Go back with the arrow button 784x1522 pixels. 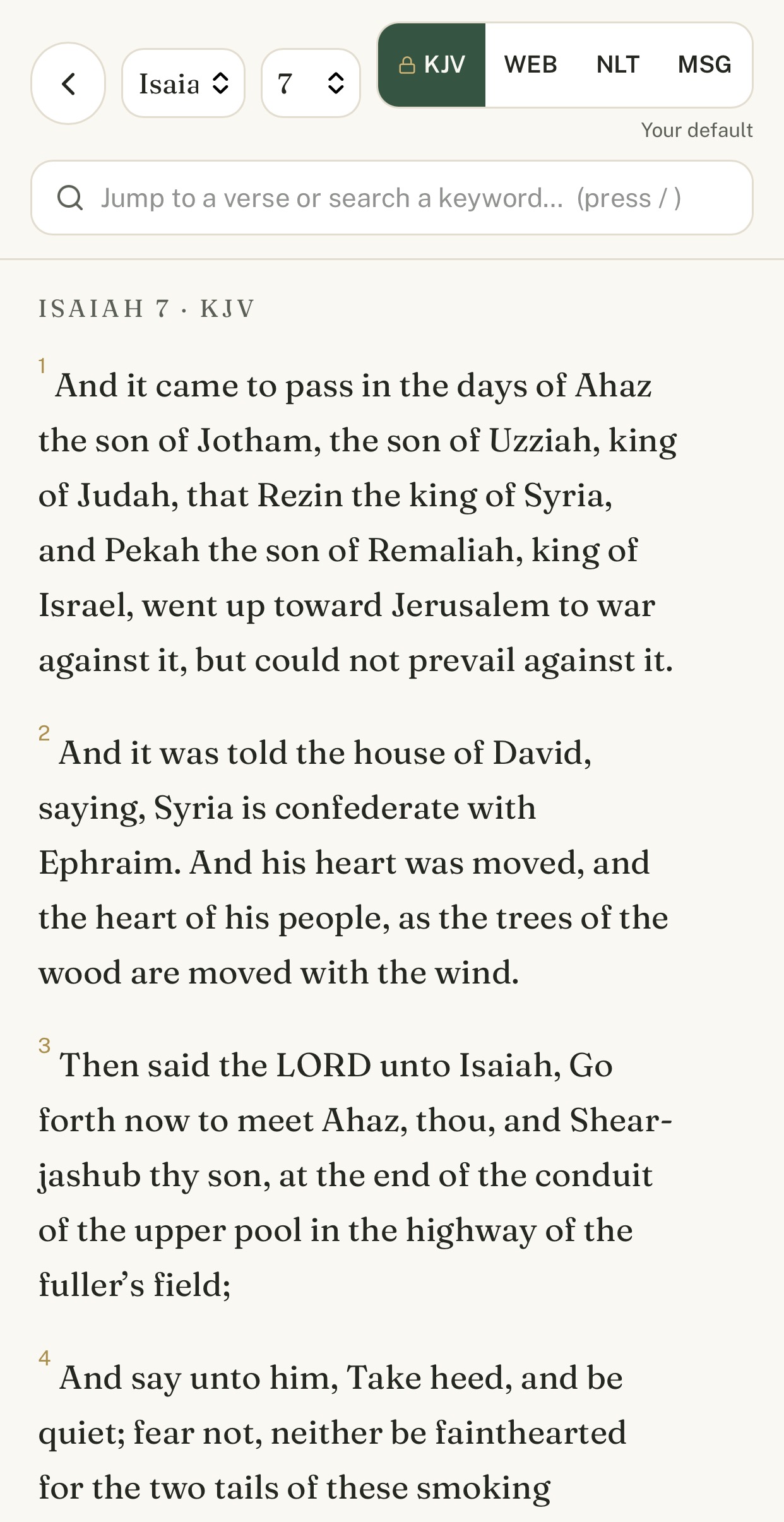tap(68, 83)
